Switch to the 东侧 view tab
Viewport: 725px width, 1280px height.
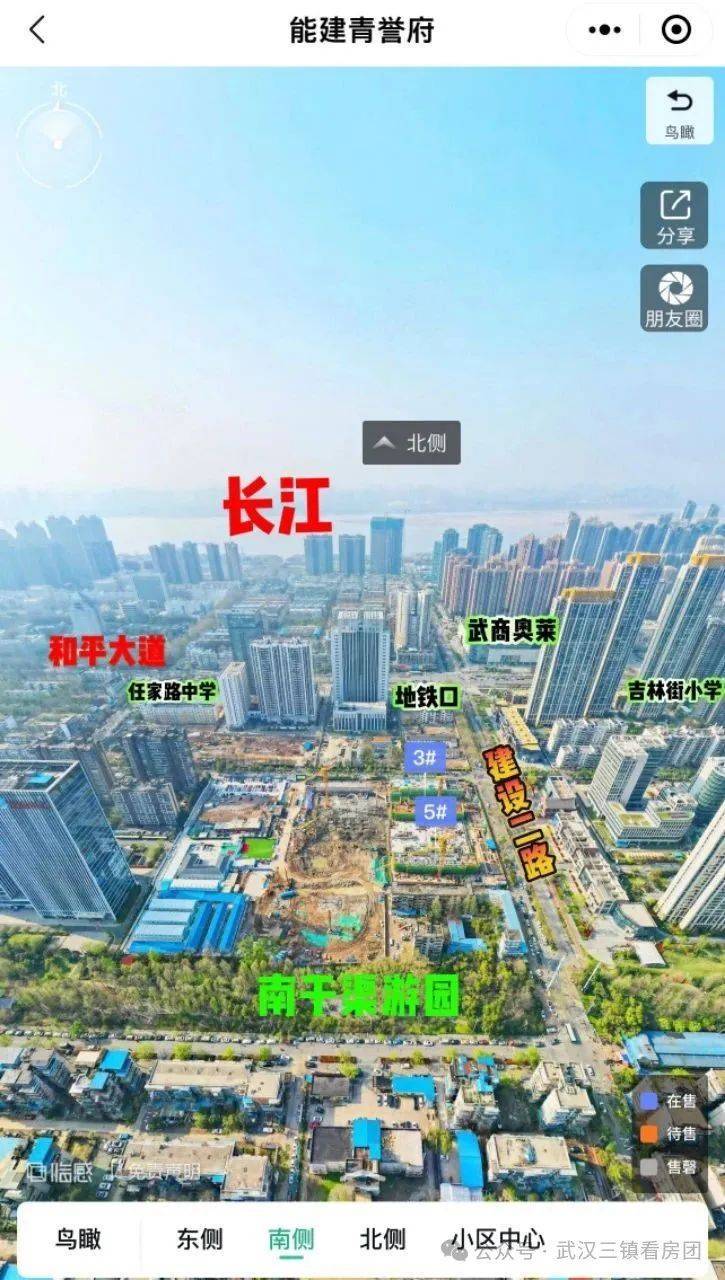point(200,1239)
